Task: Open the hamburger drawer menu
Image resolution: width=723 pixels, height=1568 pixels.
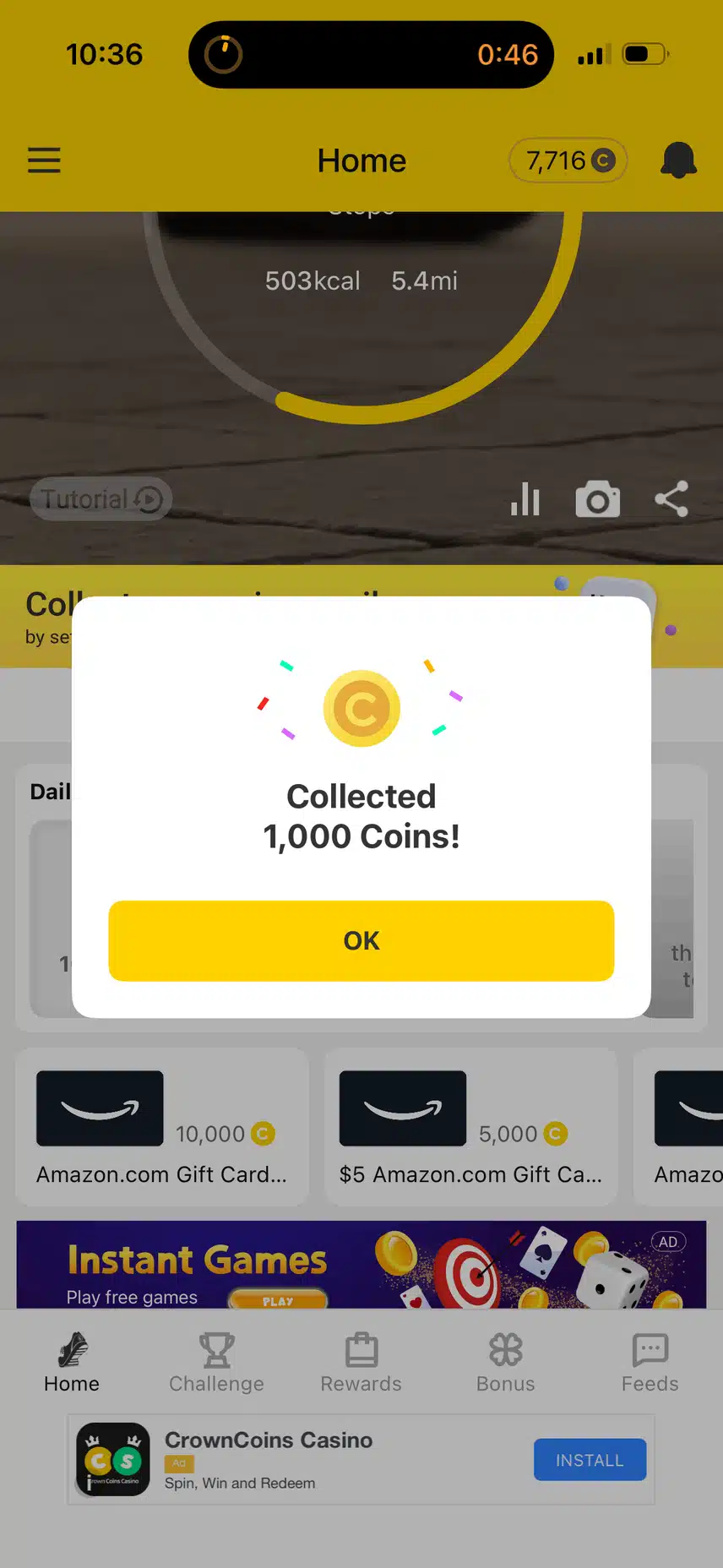Action: tap(44, 161)
